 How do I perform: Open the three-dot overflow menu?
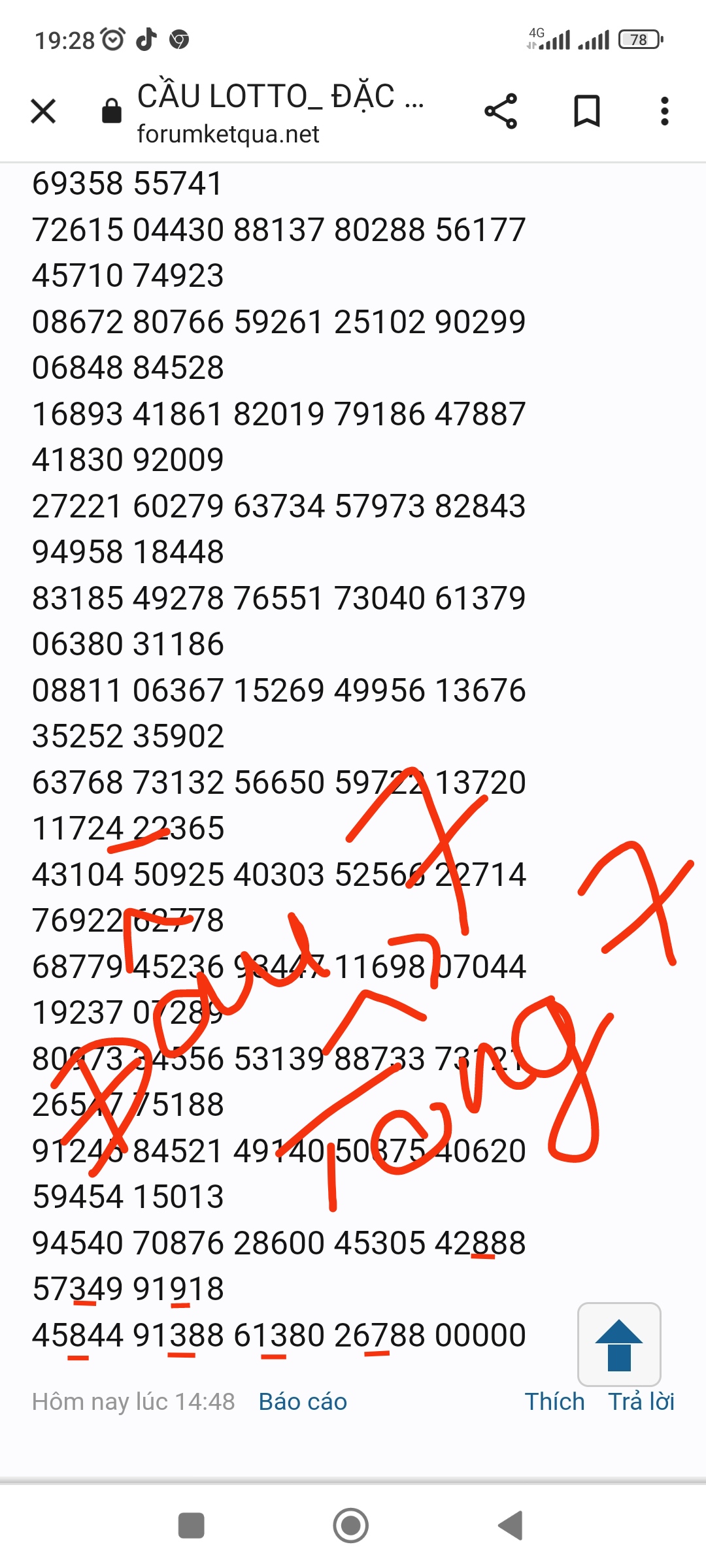point(664,111)
